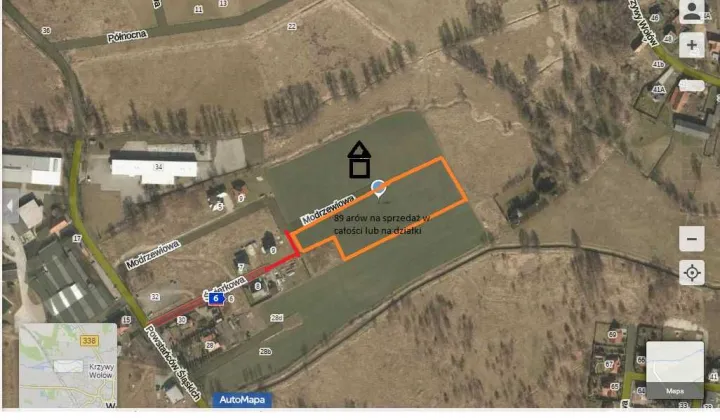Switch to the Mapa view tile
The width and height of the screenshot is (720, 420).
pyautogui.click(x=674, y=370)
